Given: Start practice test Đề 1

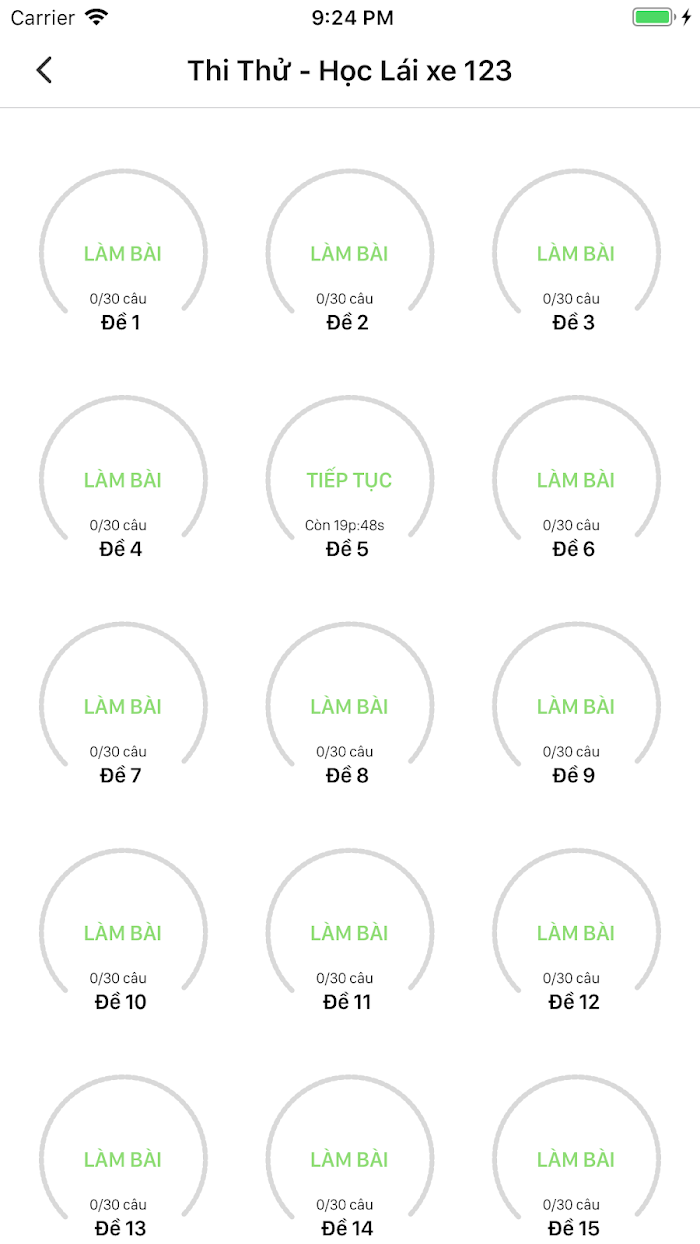Looking at the screenshot, I should (x=123, y=254).
